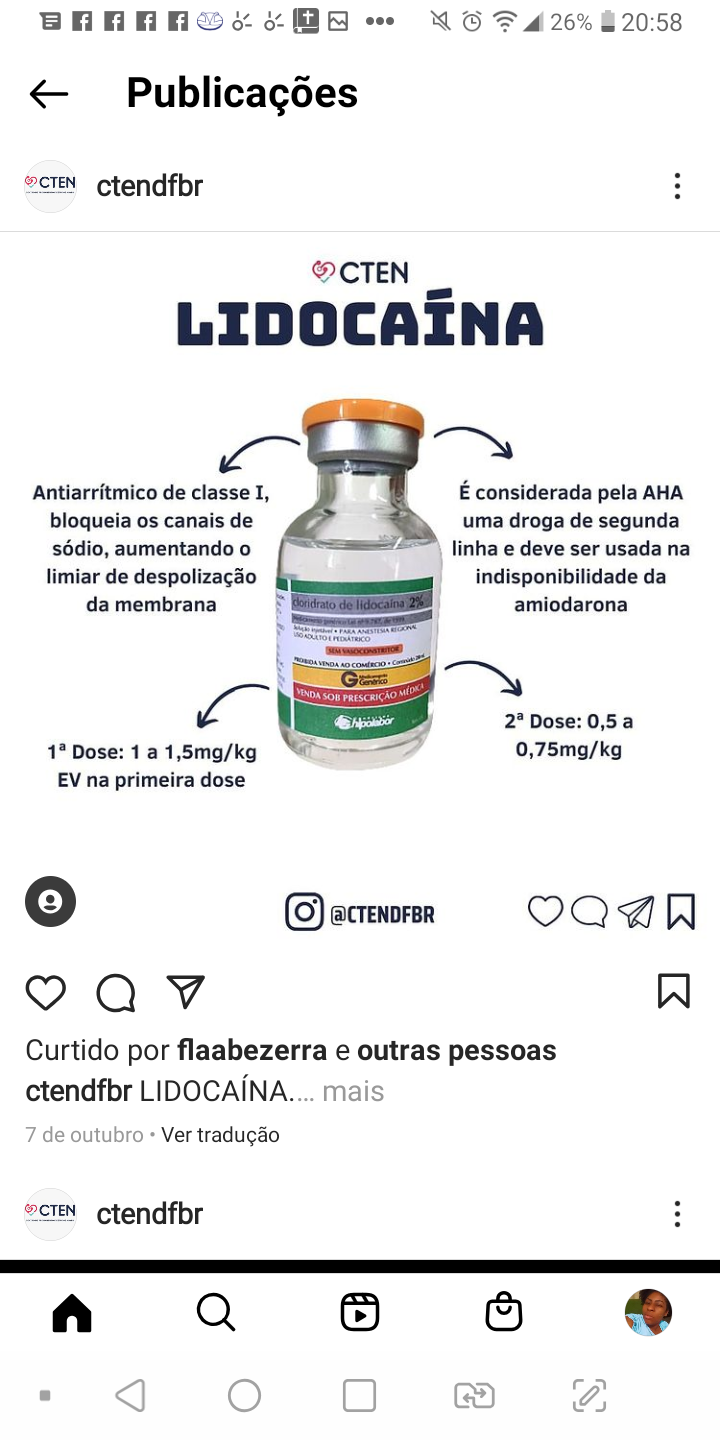Share the Lidocaína post via direct message
This screenshot has height=1440, width=720.
186,992
